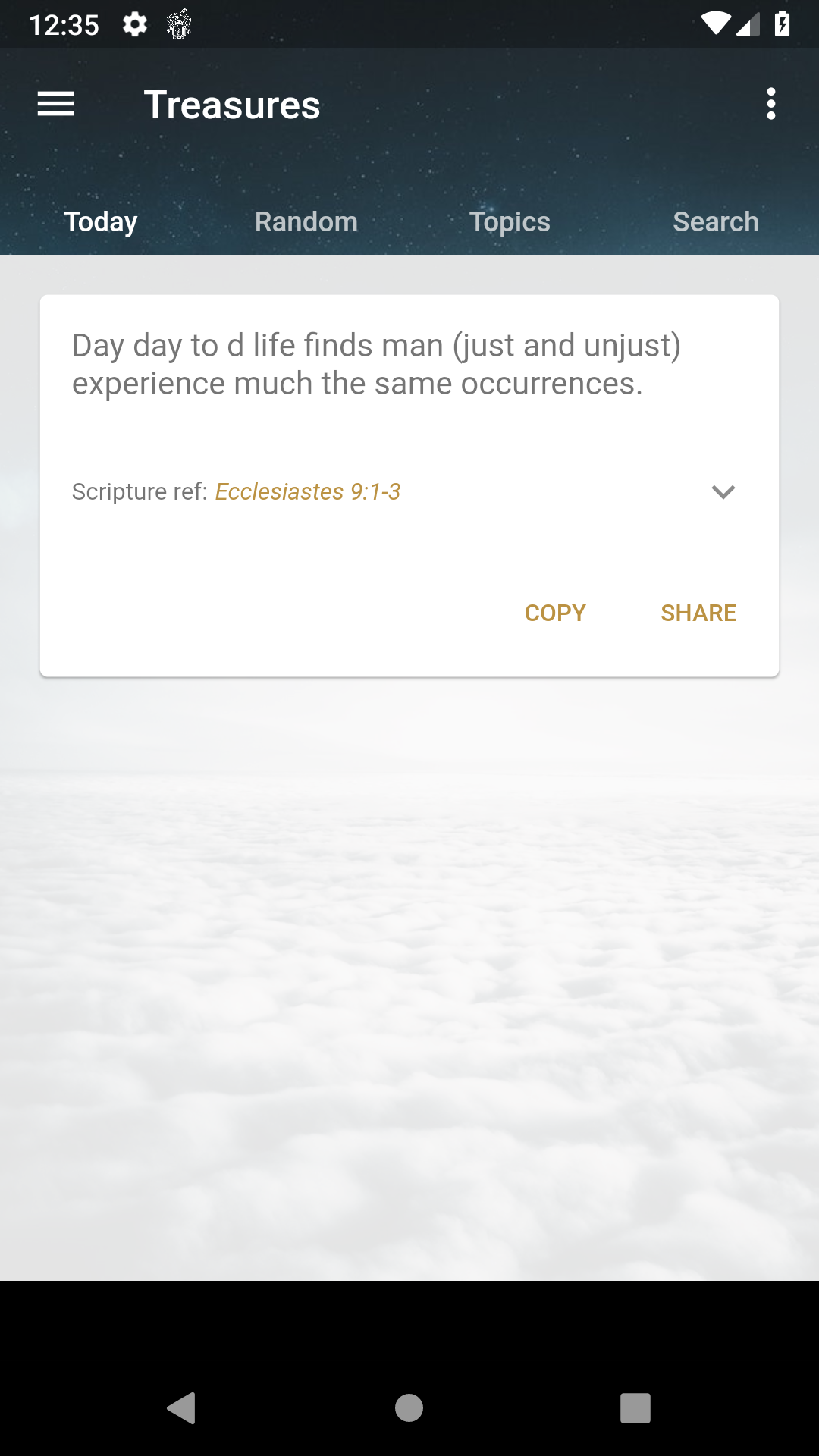
Task: Go to the Search tab
Action: pyautogui.click(x=716, y=221)
